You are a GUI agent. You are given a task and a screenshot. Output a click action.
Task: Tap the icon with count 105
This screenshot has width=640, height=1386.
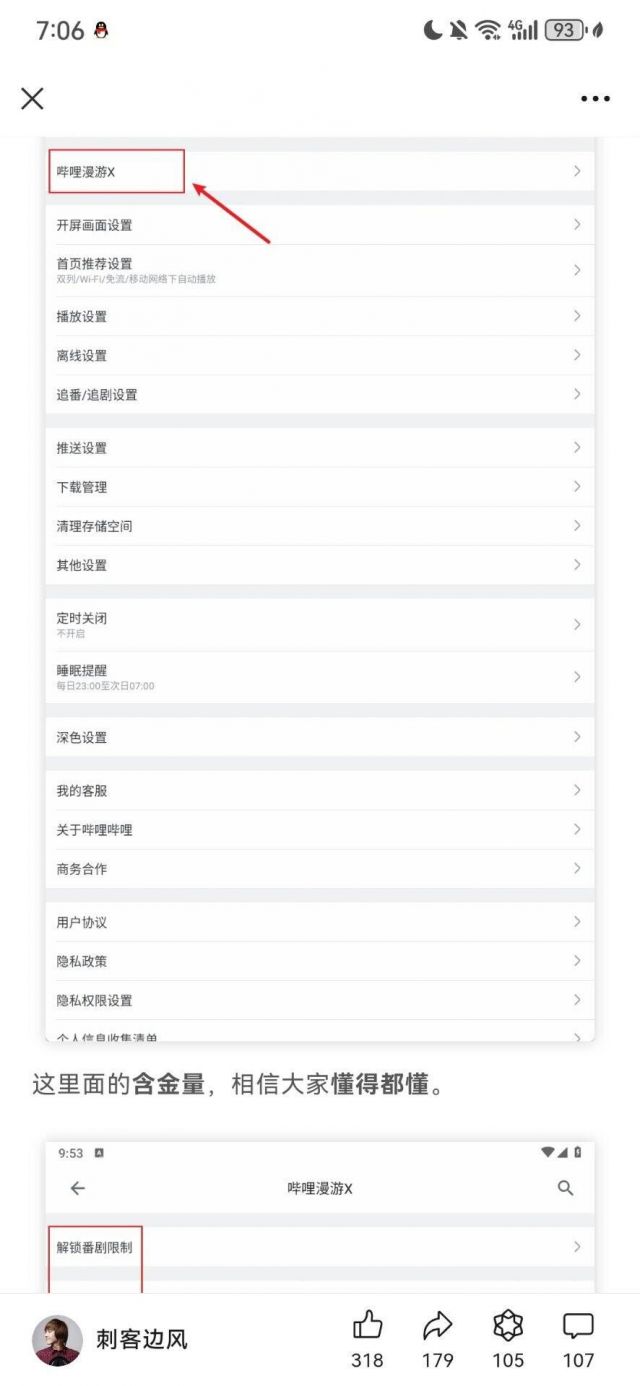click(508, 1327)
